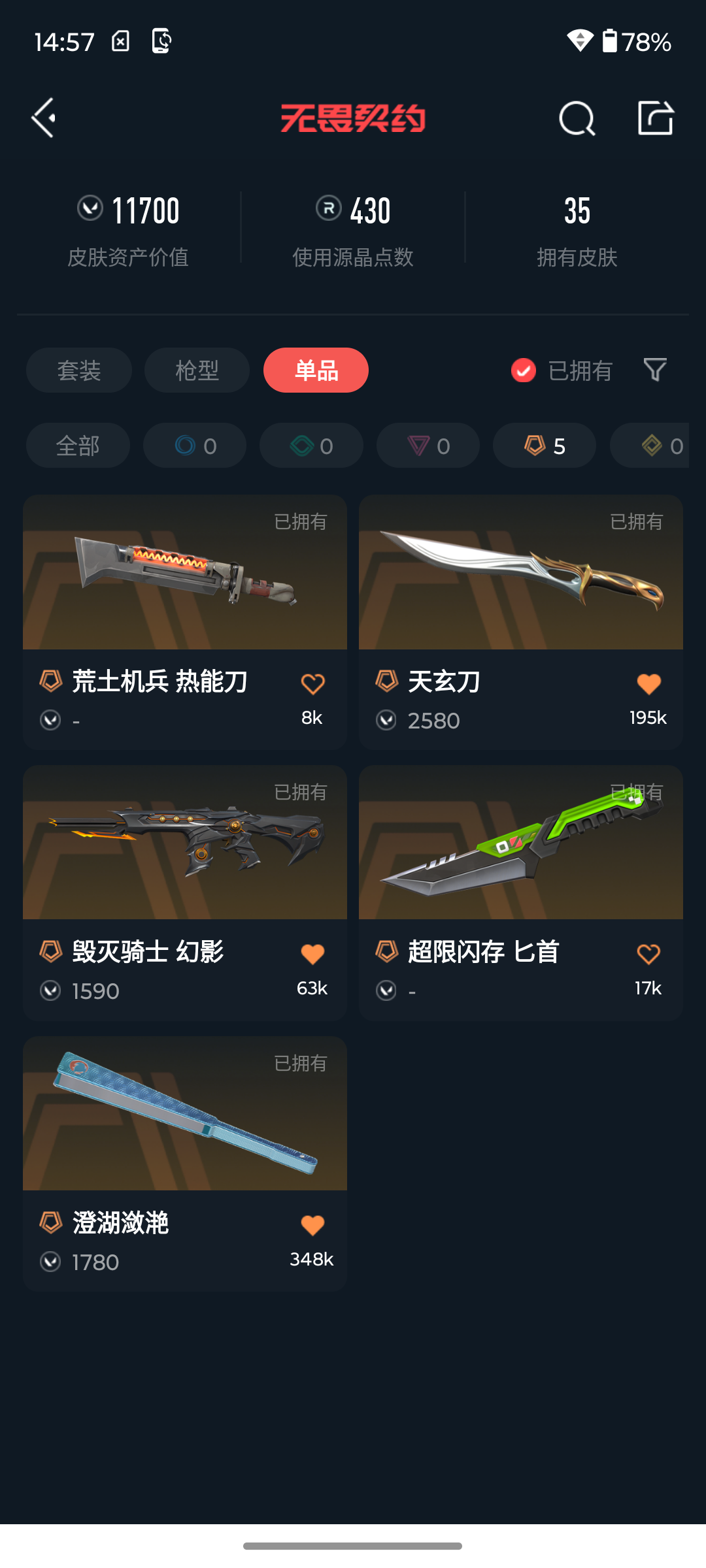The width and height of the screenshot is (706, 1568).
Task: Open the 澄湖潋滟 skin card
Action: pos(185,1164)
